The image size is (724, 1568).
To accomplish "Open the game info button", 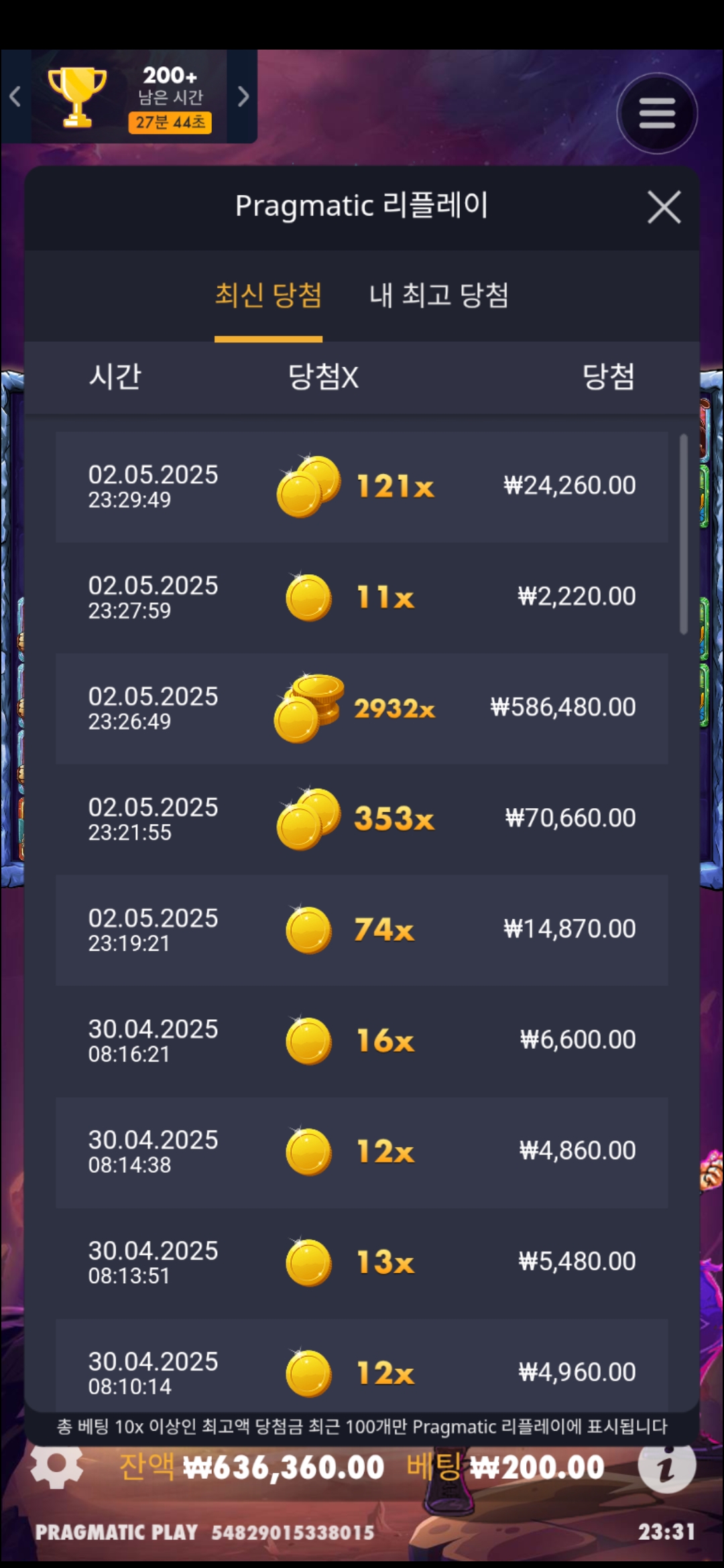I will (x=666, y=1465).
